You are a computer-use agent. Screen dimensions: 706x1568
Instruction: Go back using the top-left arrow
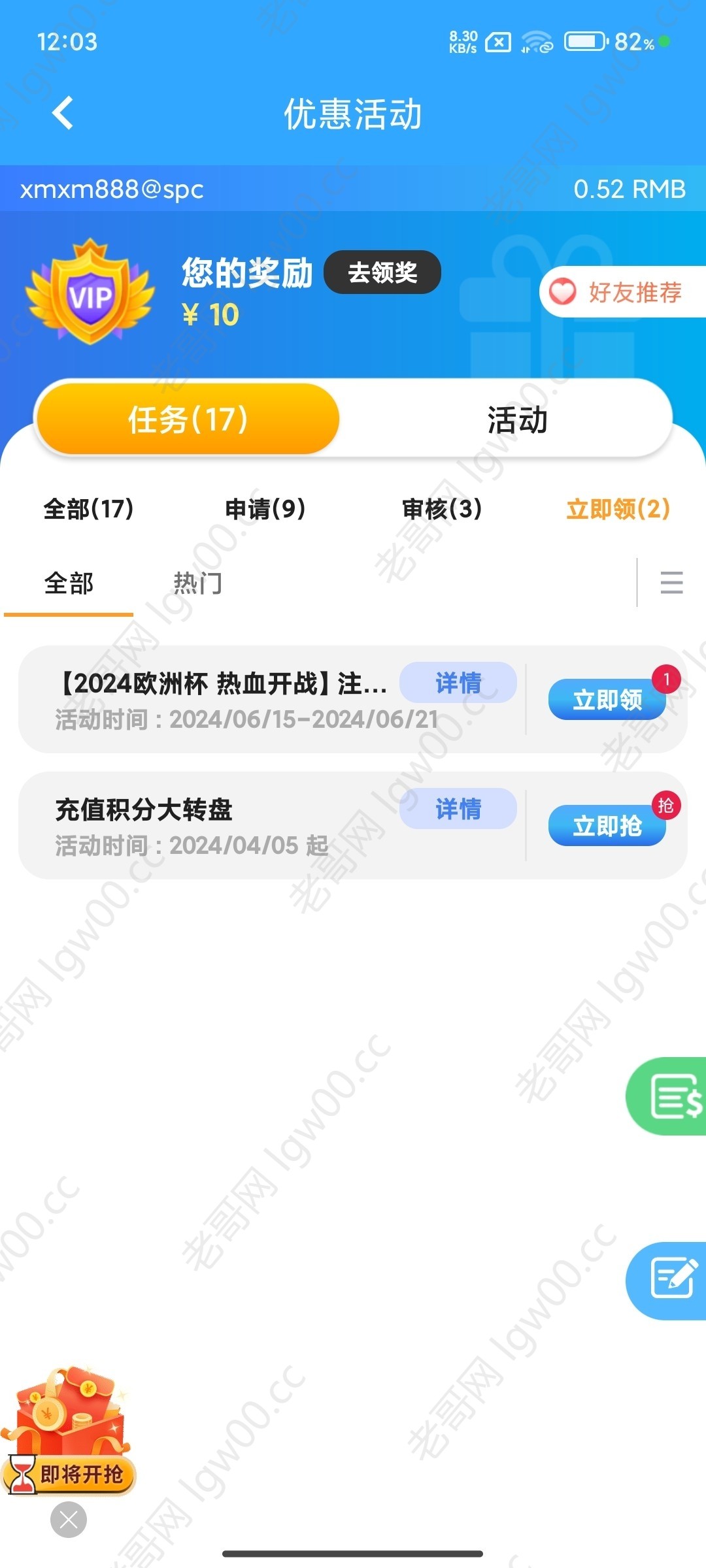63,114
